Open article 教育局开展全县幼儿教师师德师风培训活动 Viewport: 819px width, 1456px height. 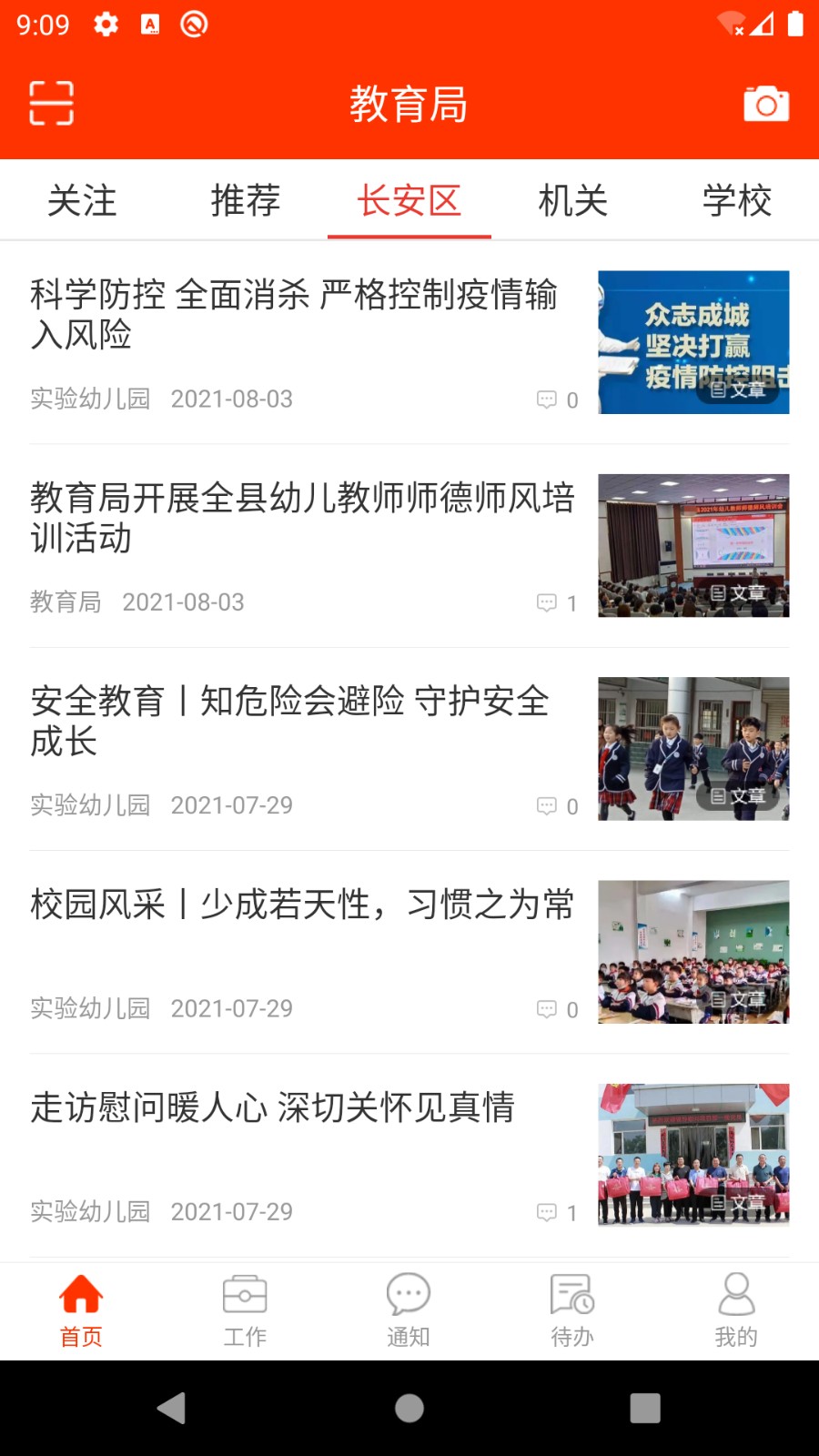pos(302,518)
